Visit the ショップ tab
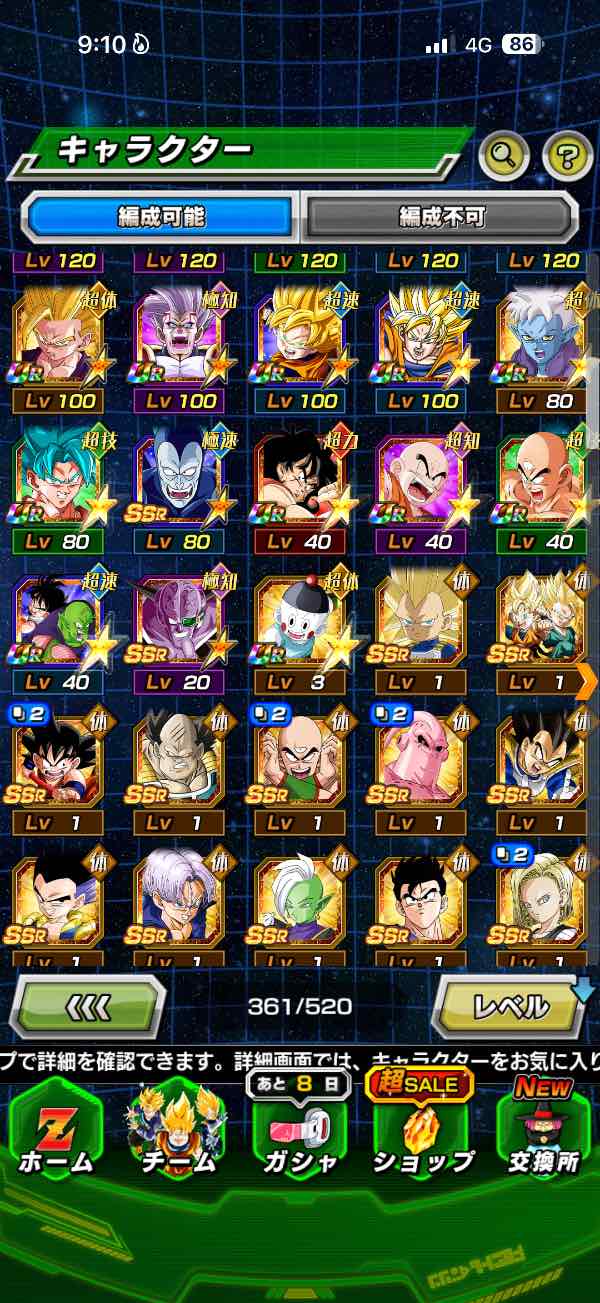The width and height of the screenshot is (600, 1303). point(422,1130)
